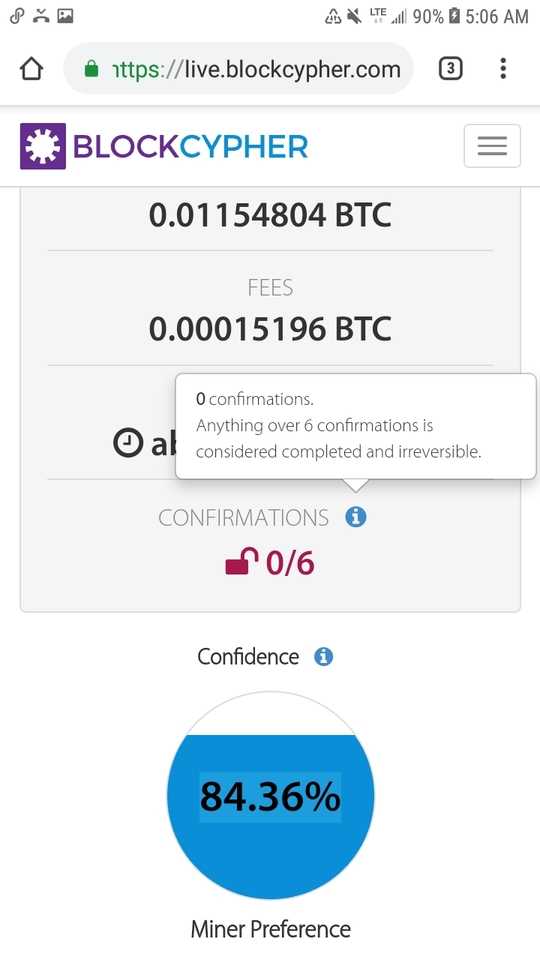Open the BlockCypher hamburger menu

(492, 146)
